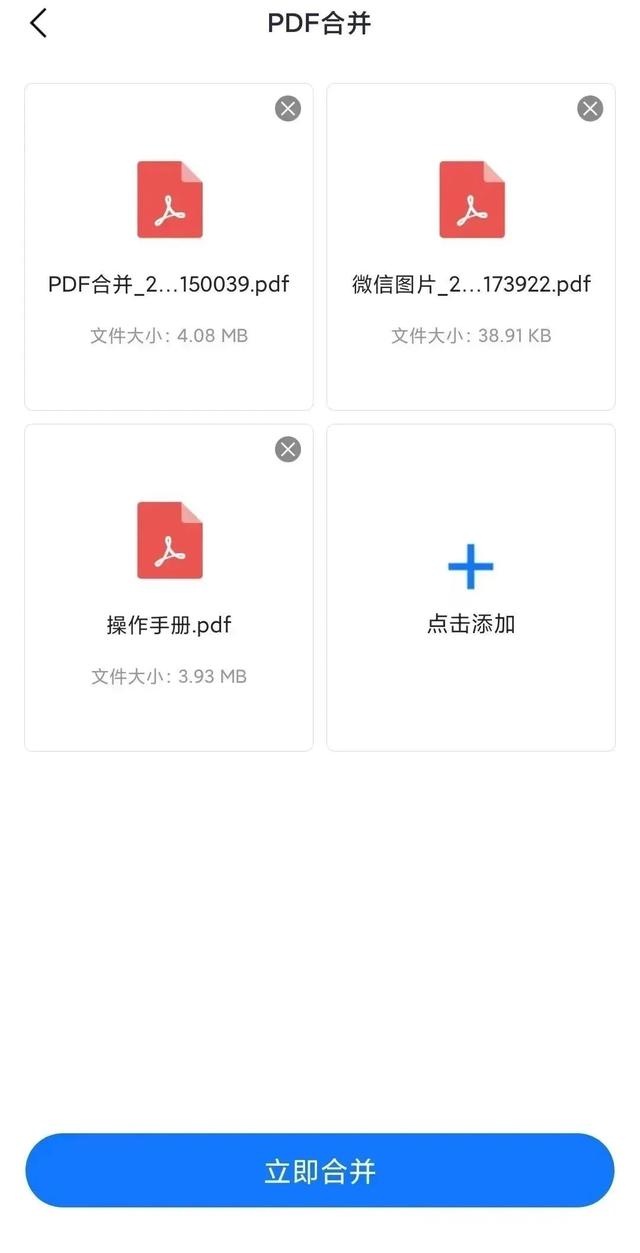This screenshot has width=640, height=1253.
Task: Remove 操作手册.pdf from the list
Action: coord(288,449)
